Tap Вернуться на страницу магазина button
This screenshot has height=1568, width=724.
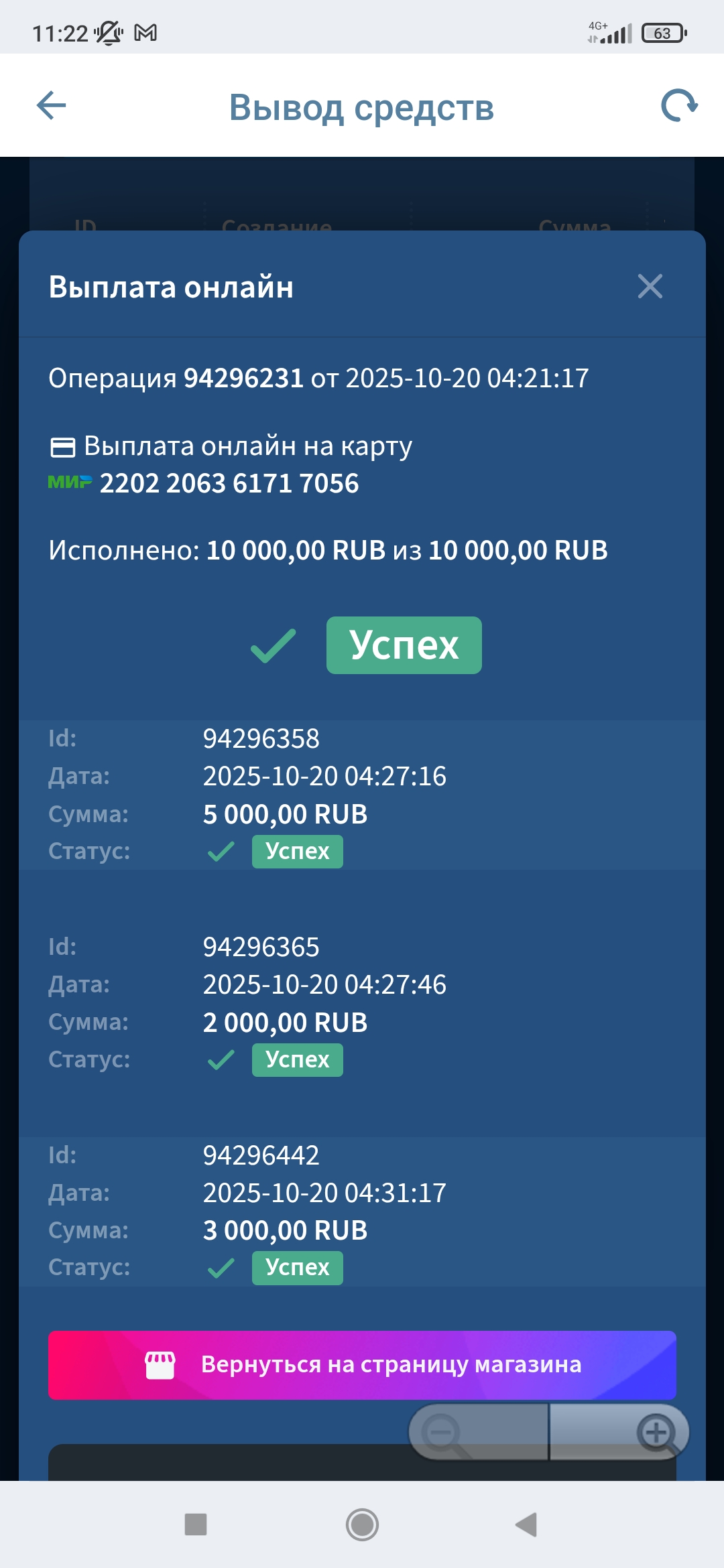(362, 1365)
